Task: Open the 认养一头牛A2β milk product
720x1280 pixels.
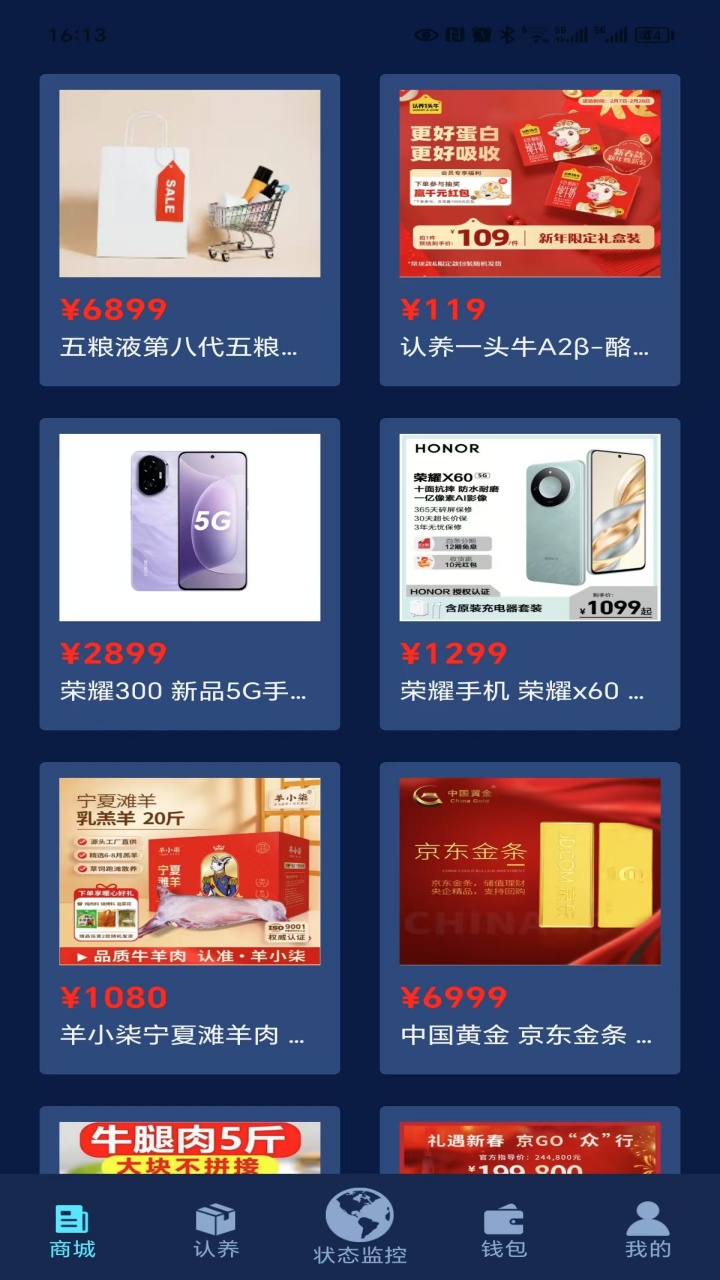Action: tap(530, 182)
